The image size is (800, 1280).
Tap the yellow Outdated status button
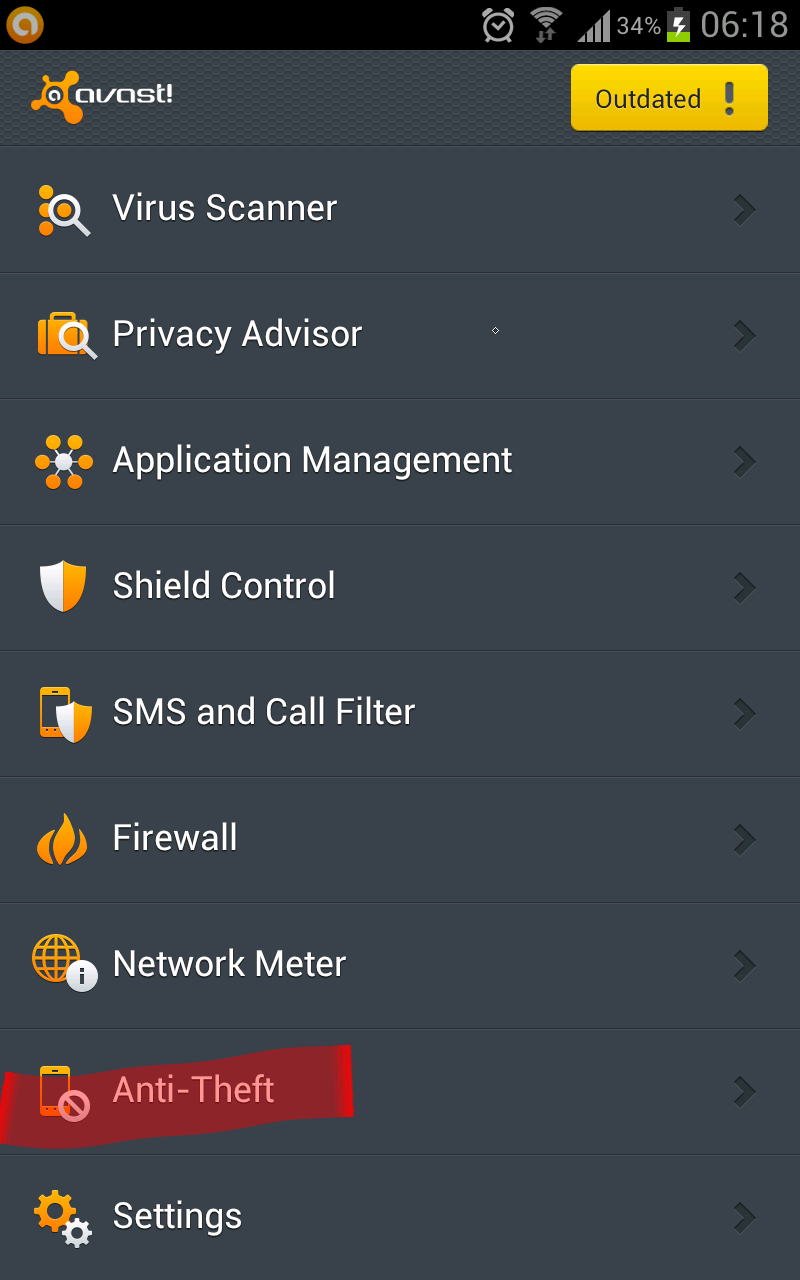(668, 98)
